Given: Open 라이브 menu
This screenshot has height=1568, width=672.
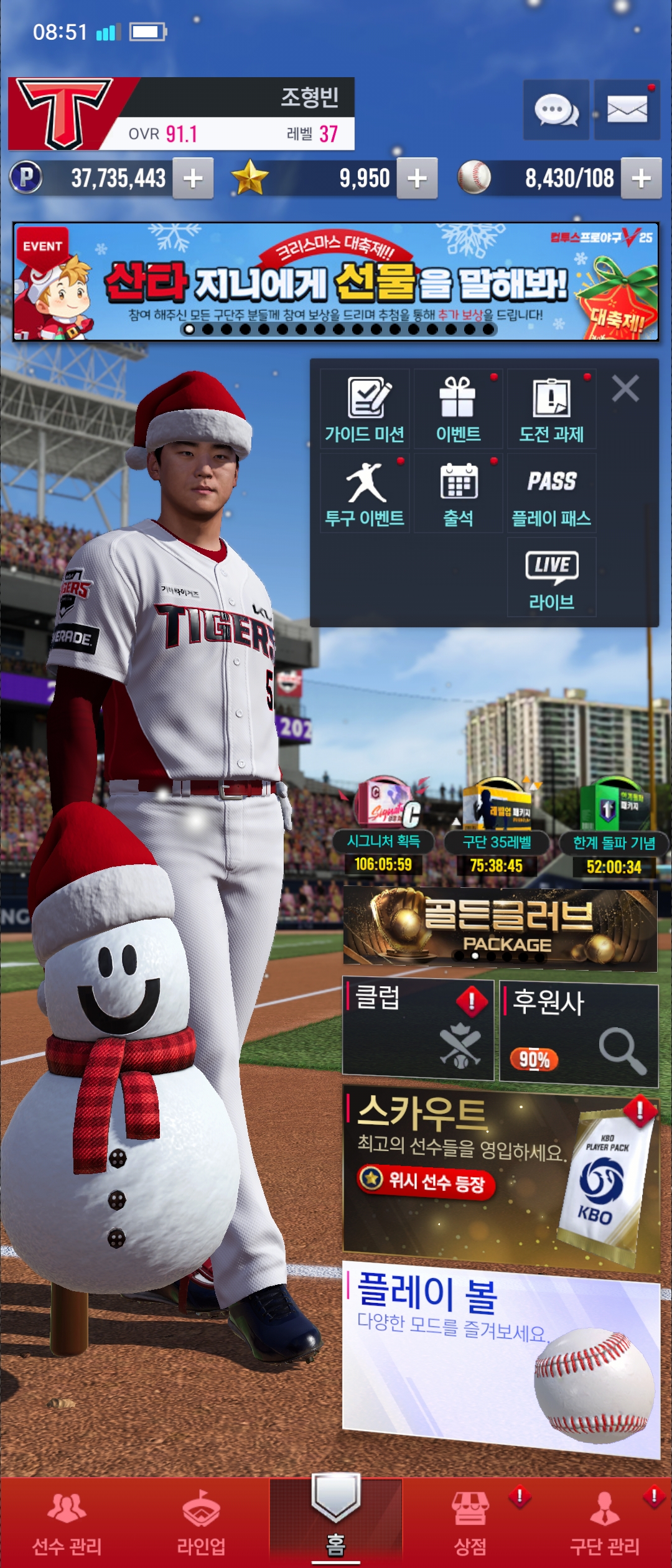Looking at the screenshot, I should 551,577.
